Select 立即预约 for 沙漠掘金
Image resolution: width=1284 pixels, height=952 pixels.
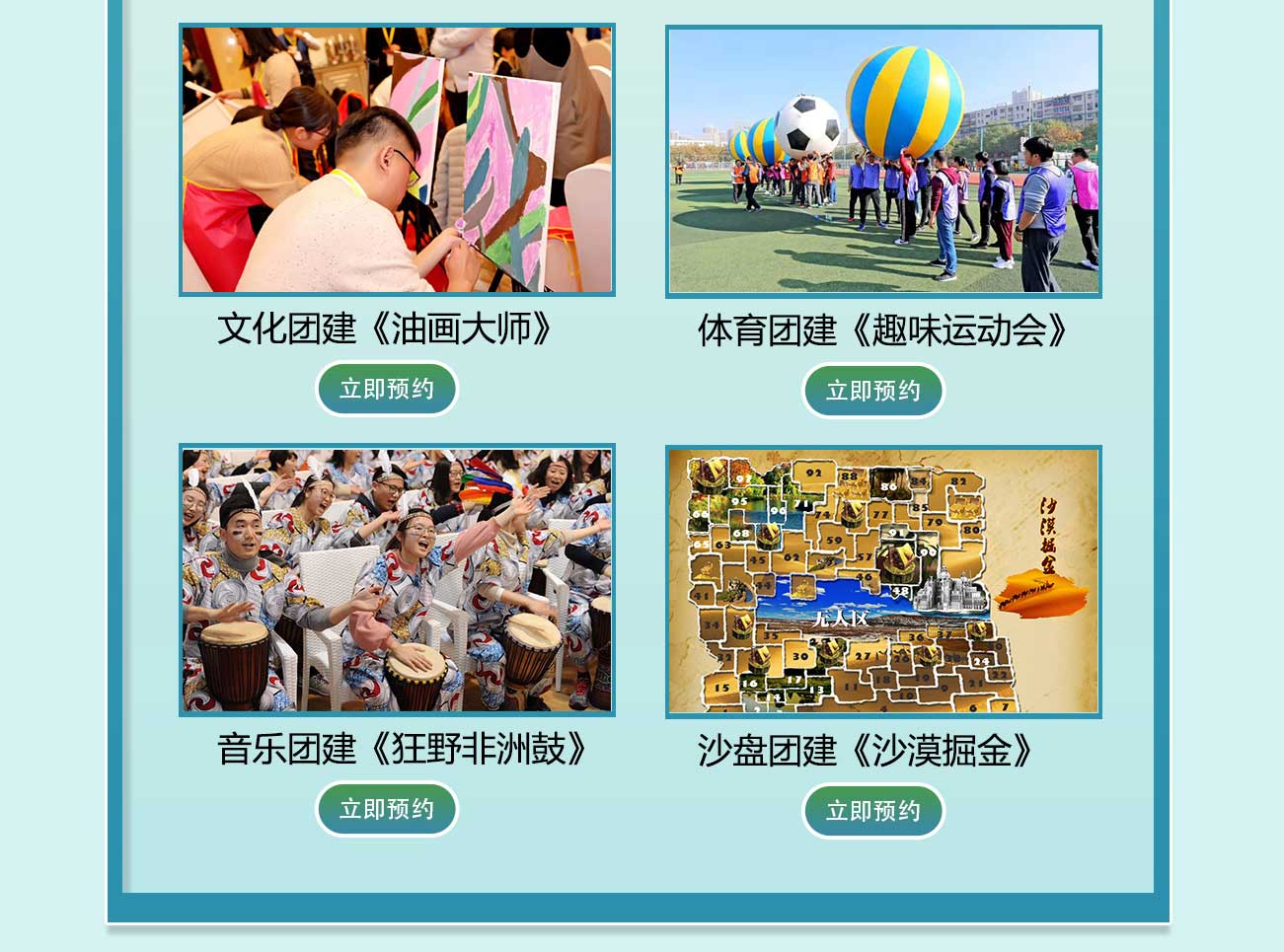[x=872, y=811]
